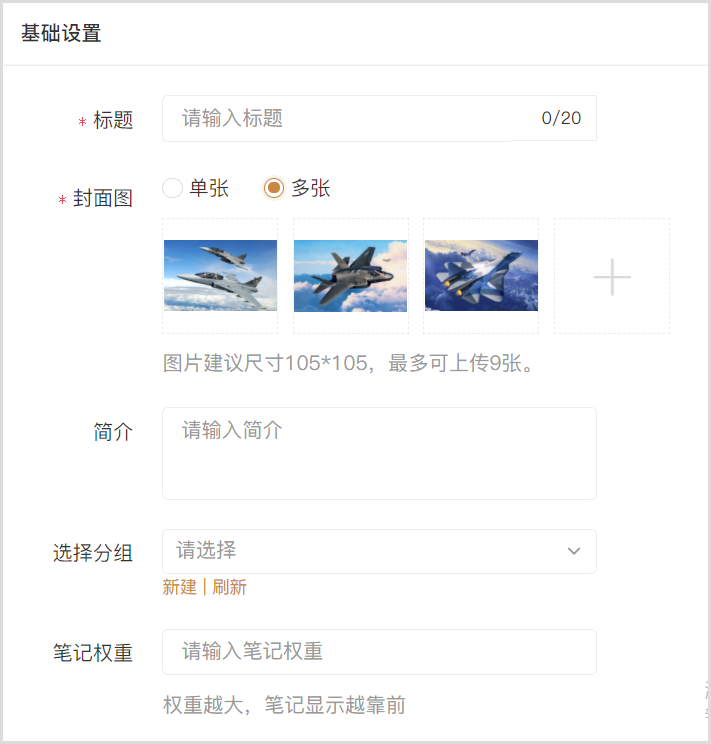Open the first cover image with two jets
This screenshot has width=711, height=744.
coord(220,276)
